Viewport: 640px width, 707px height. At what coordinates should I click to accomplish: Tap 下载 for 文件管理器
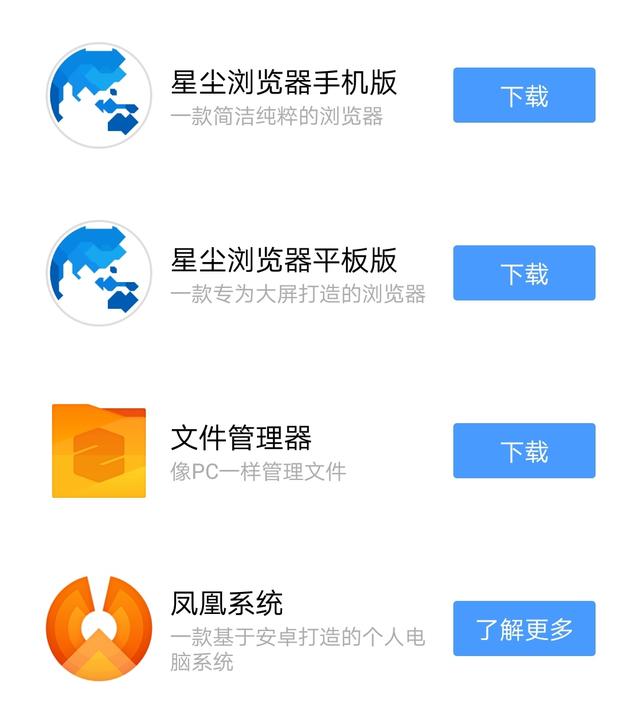(x=524, y=451)
